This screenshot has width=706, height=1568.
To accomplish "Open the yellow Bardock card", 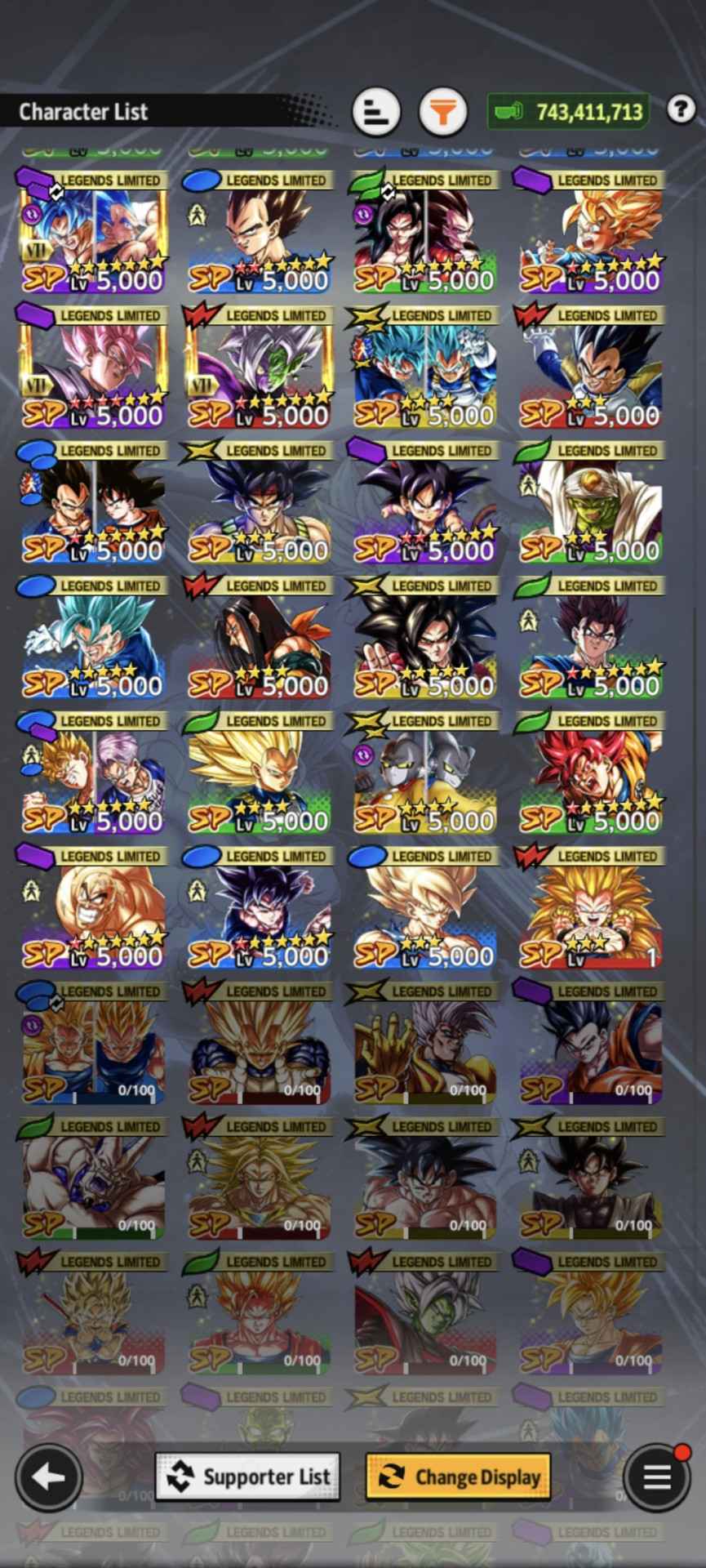I will pyautogui.click(x=259, y=502).
